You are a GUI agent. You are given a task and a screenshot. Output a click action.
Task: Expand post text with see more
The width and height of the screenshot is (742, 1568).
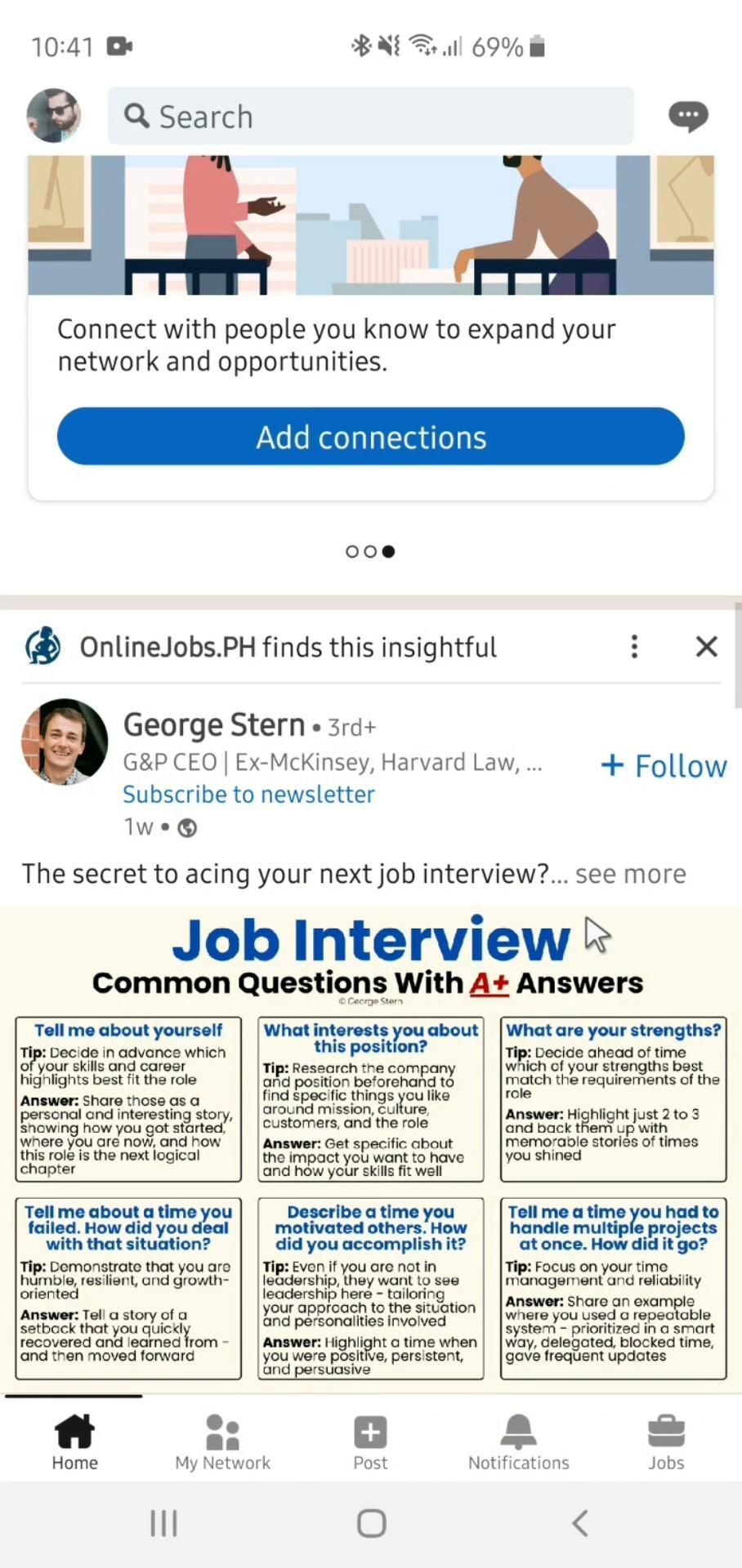(630, 874)
